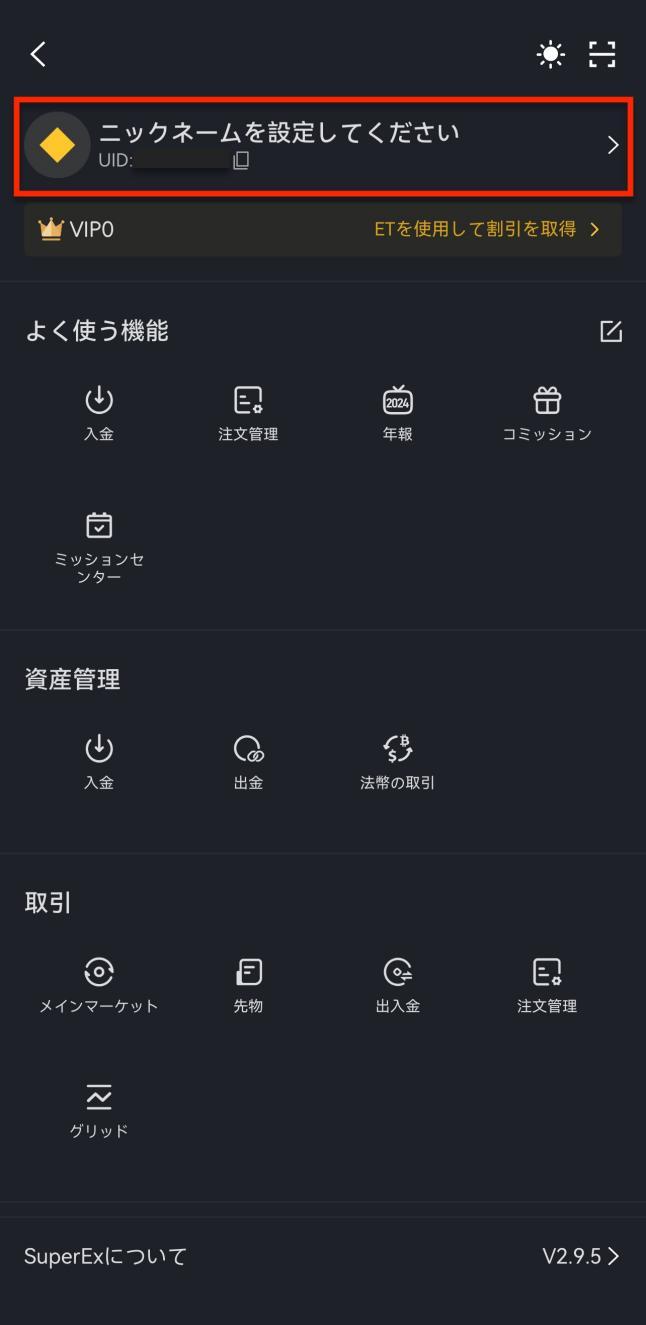Switch to light theme with sun icon
This screenshot has width=646, height=1325.
coord(551,54)
